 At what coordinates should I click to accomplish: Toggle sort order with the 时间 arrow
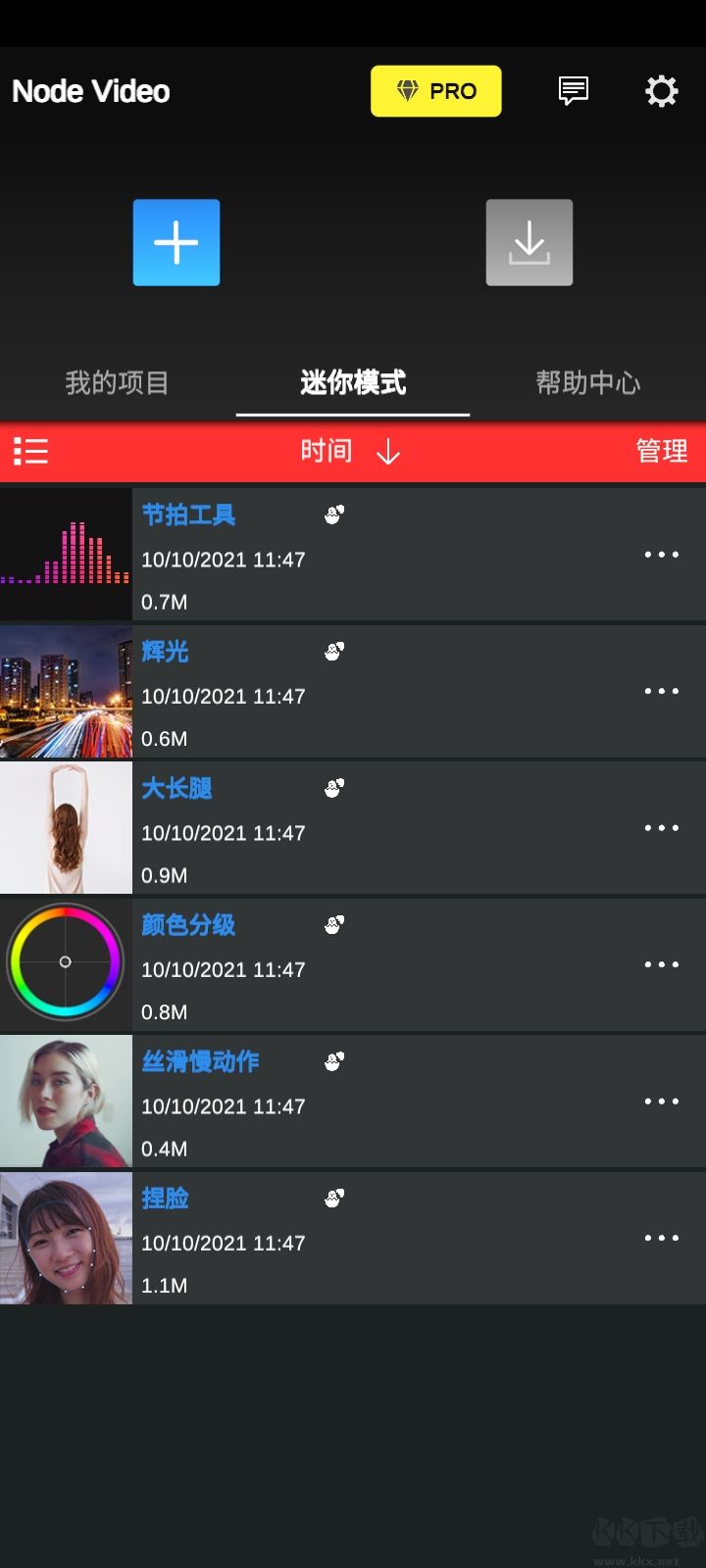pos(389,451)
